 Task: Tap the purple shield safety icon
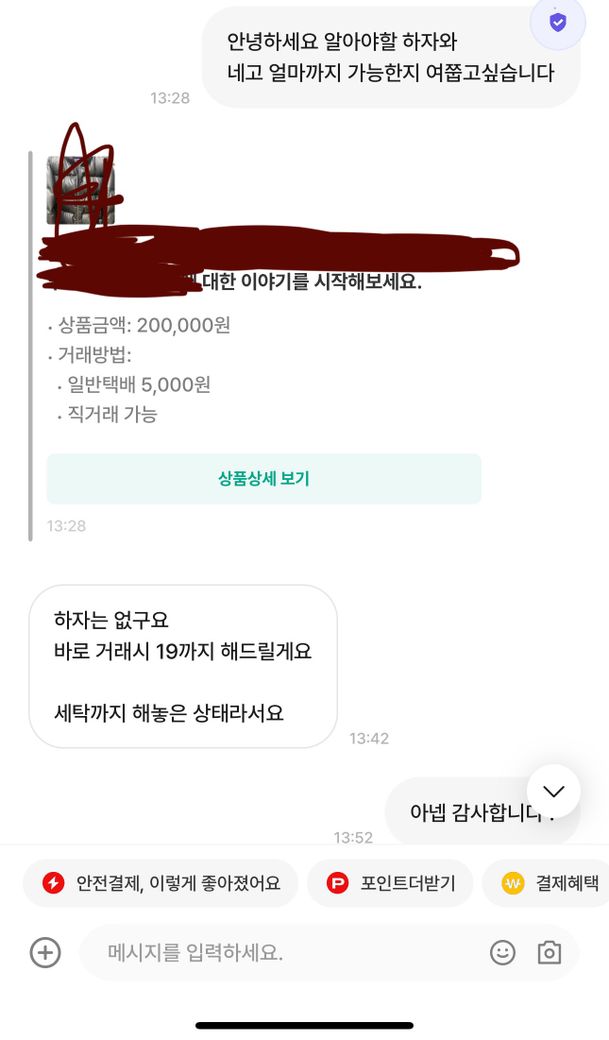click(558, 22)
